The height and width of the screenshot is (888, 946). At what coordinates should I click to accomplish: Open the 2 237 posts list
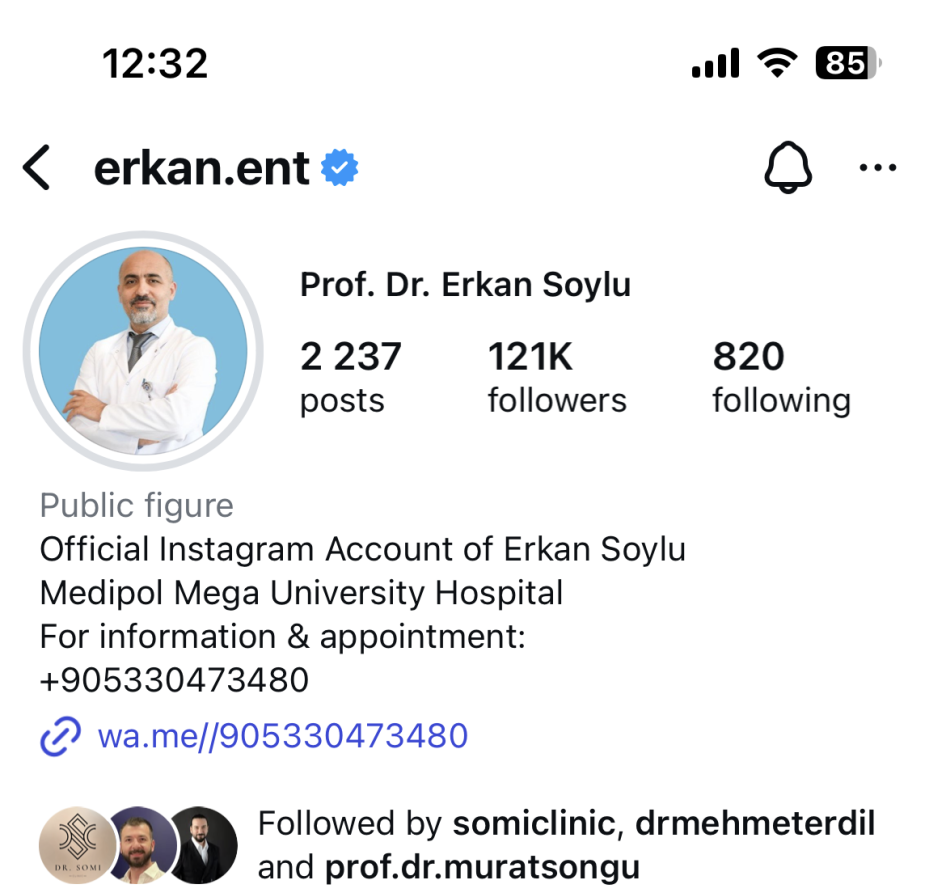(349, 377)
